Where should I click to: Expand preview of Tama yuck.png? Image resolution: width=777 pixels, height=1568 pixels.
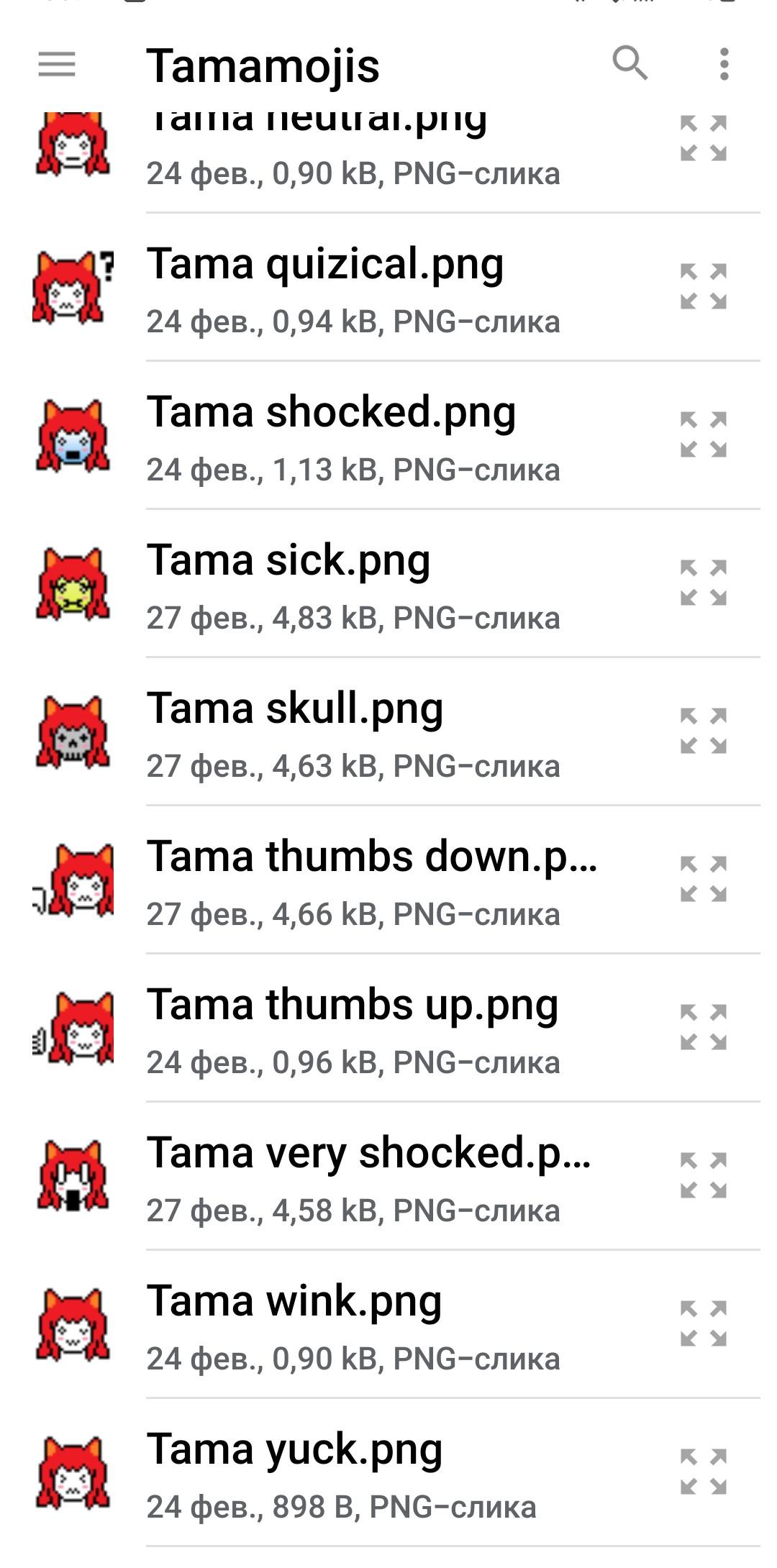[704, 1472]
